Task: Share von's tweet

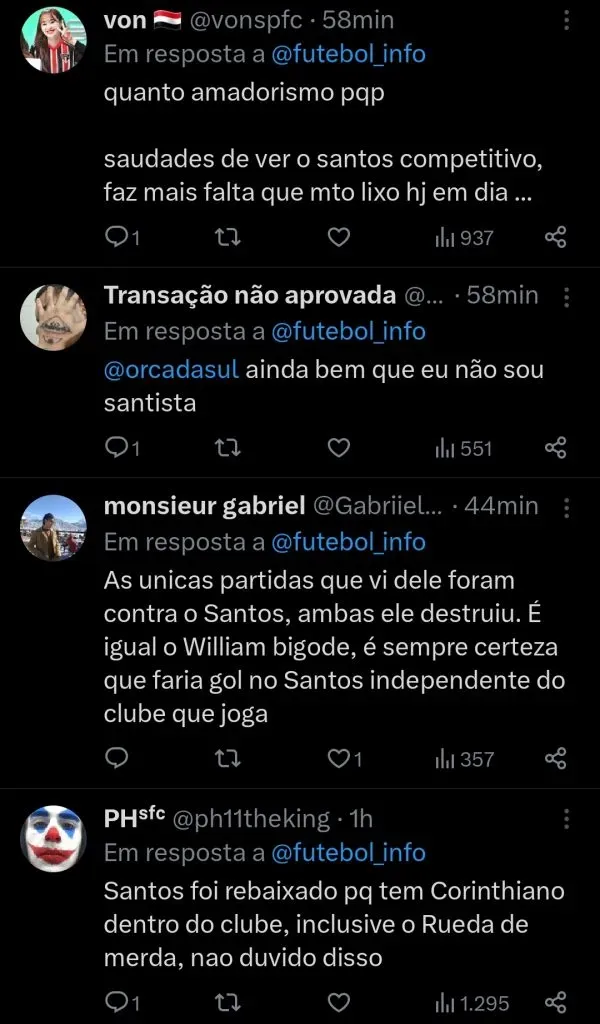Action: [556, 237]
